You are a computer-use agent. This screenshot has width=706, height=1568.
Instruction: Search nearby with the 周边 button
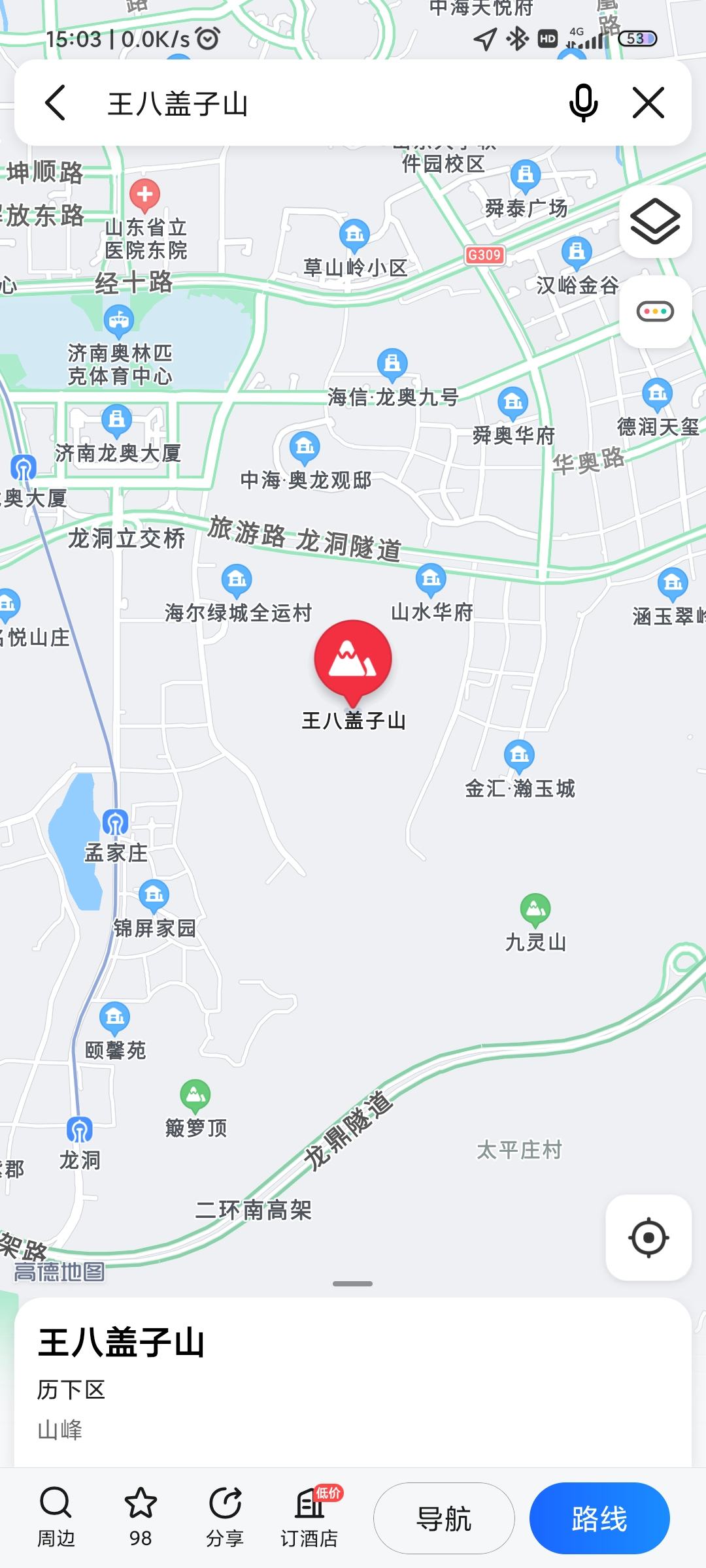56,1517
